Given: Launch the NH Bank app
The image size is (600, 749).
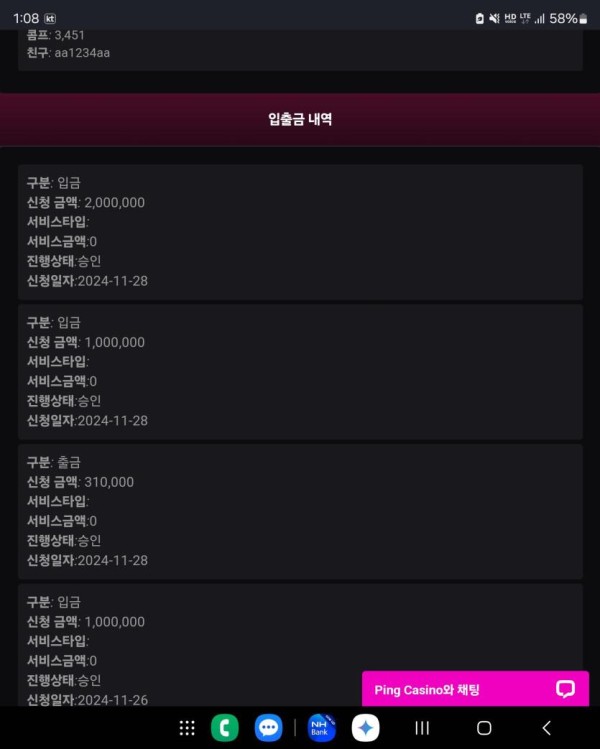Looking at the screenshot, I should click(321, 728).
